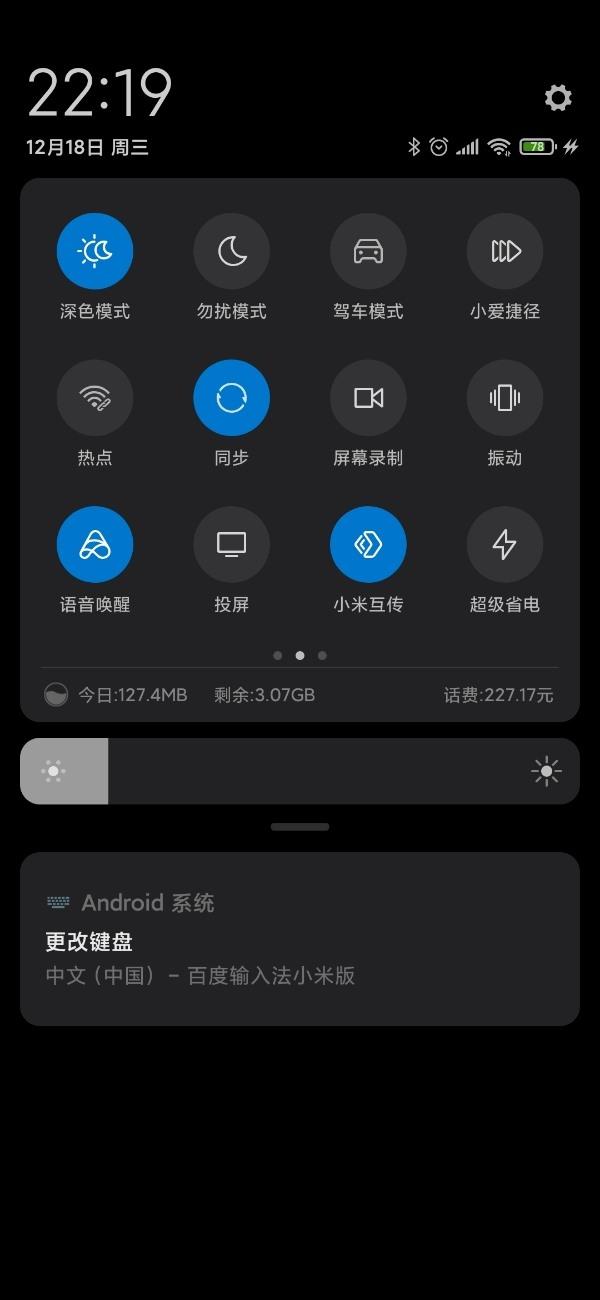Screen dimensions: 600x1300
Task: Turn off 深色模式 dark mode
Action: coord(95,251)
